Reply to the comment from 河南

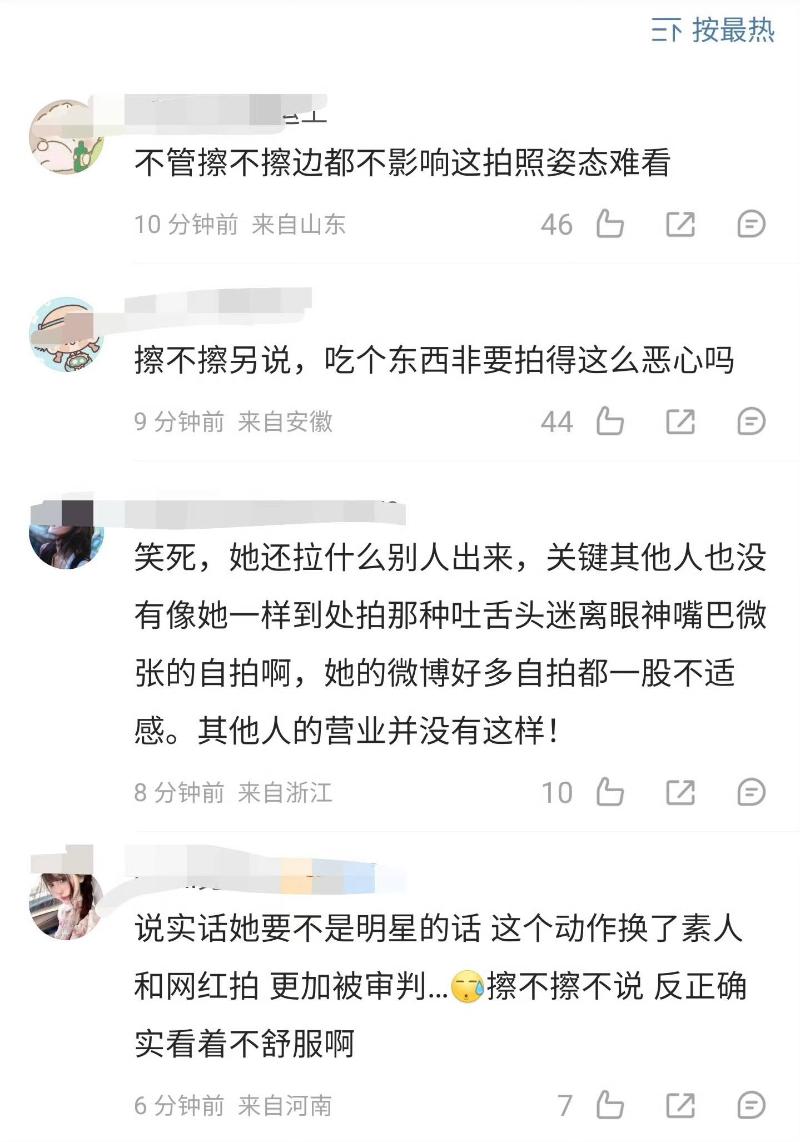751,1105
